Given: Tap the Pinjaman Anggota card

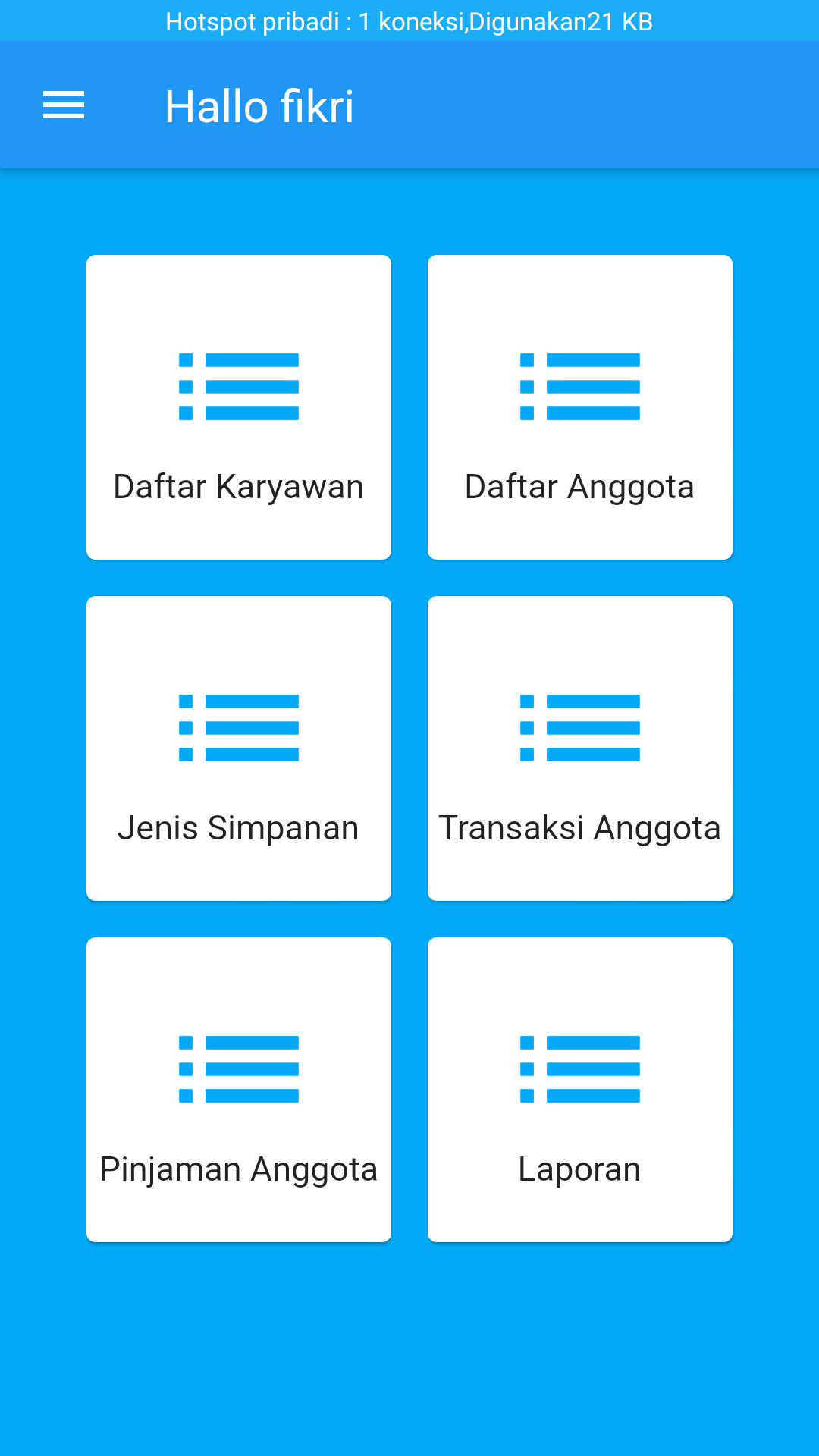Looking at the screenshot, I should click(x=238, y=1089).
